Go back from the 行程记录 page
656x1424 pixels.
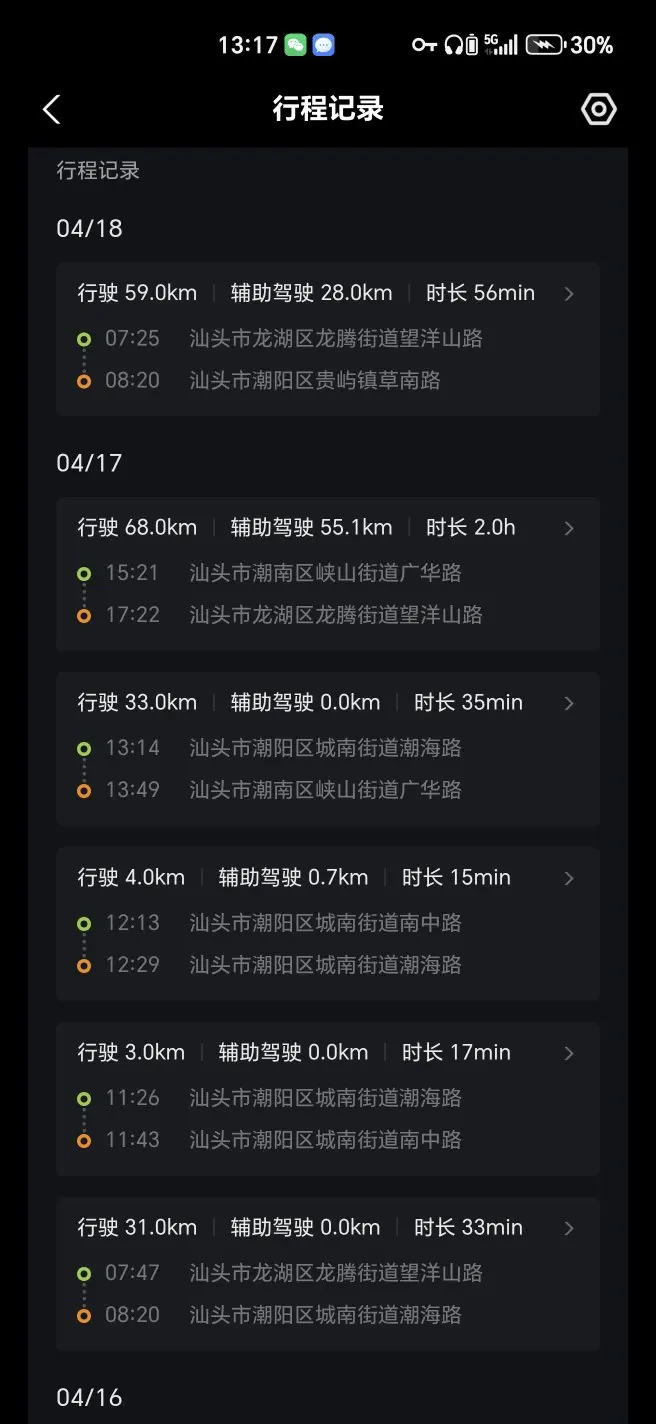pyautogui.click(x=52, y=109)
